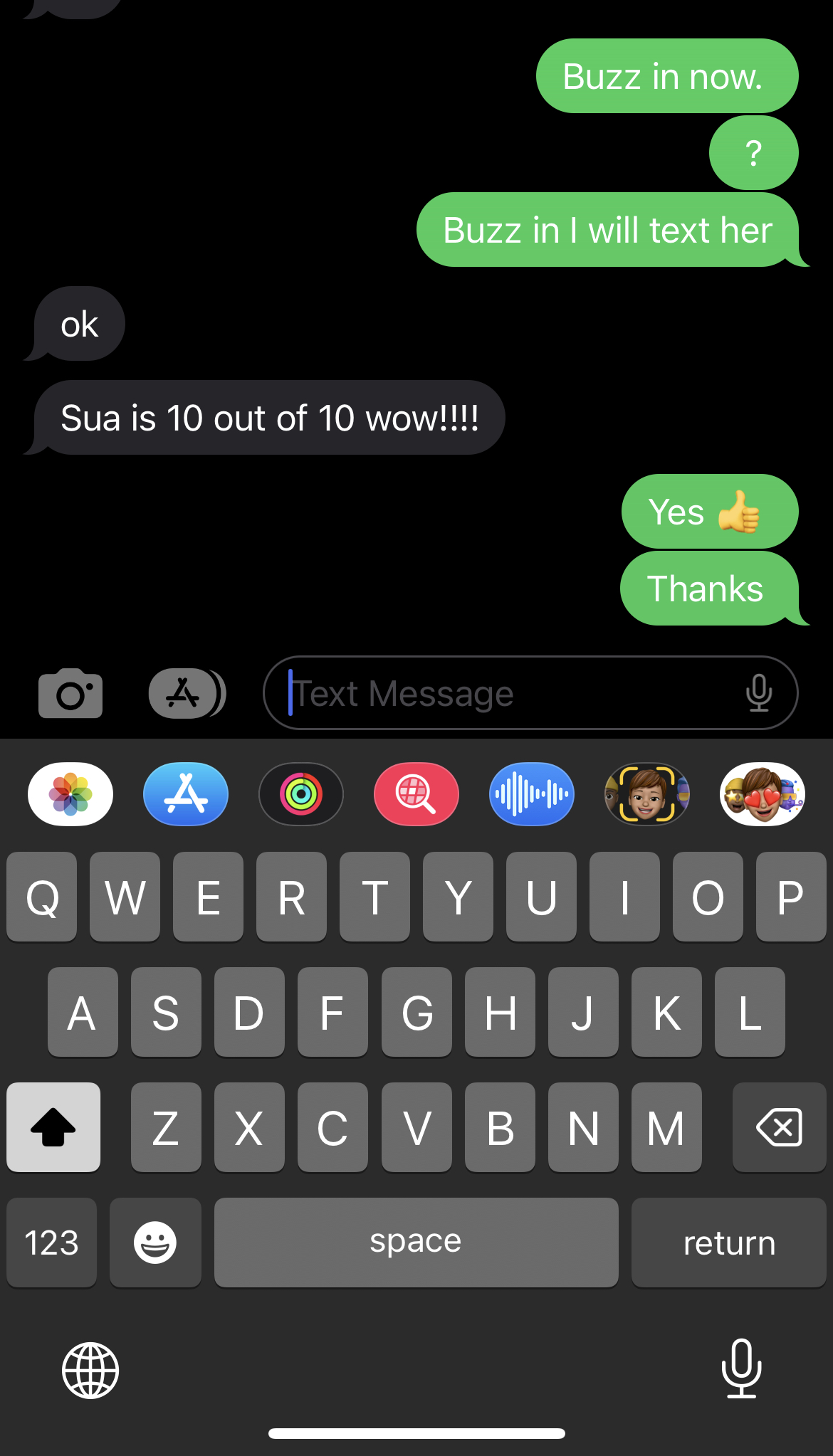Open the Memoji stickers app
The width and height of the screenshot is (833, 1456).
click(763, 794)
